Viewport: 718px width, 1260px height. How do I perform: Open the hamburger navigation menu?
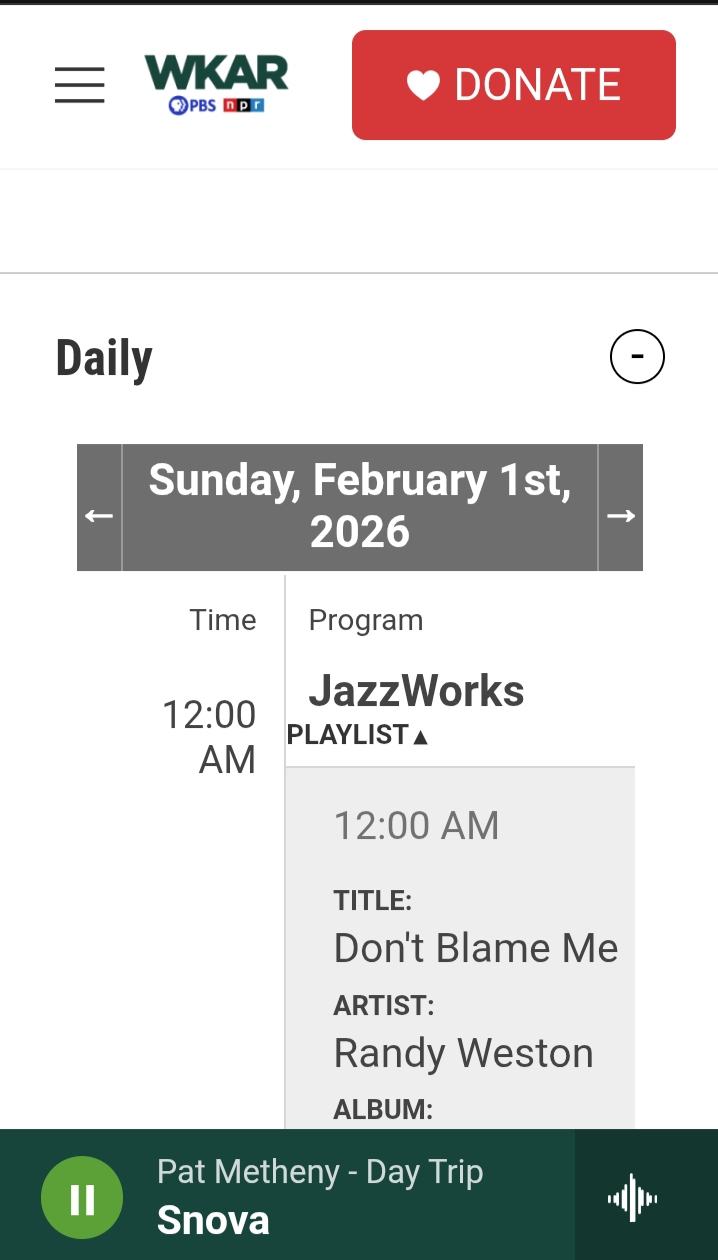point(80,85)
